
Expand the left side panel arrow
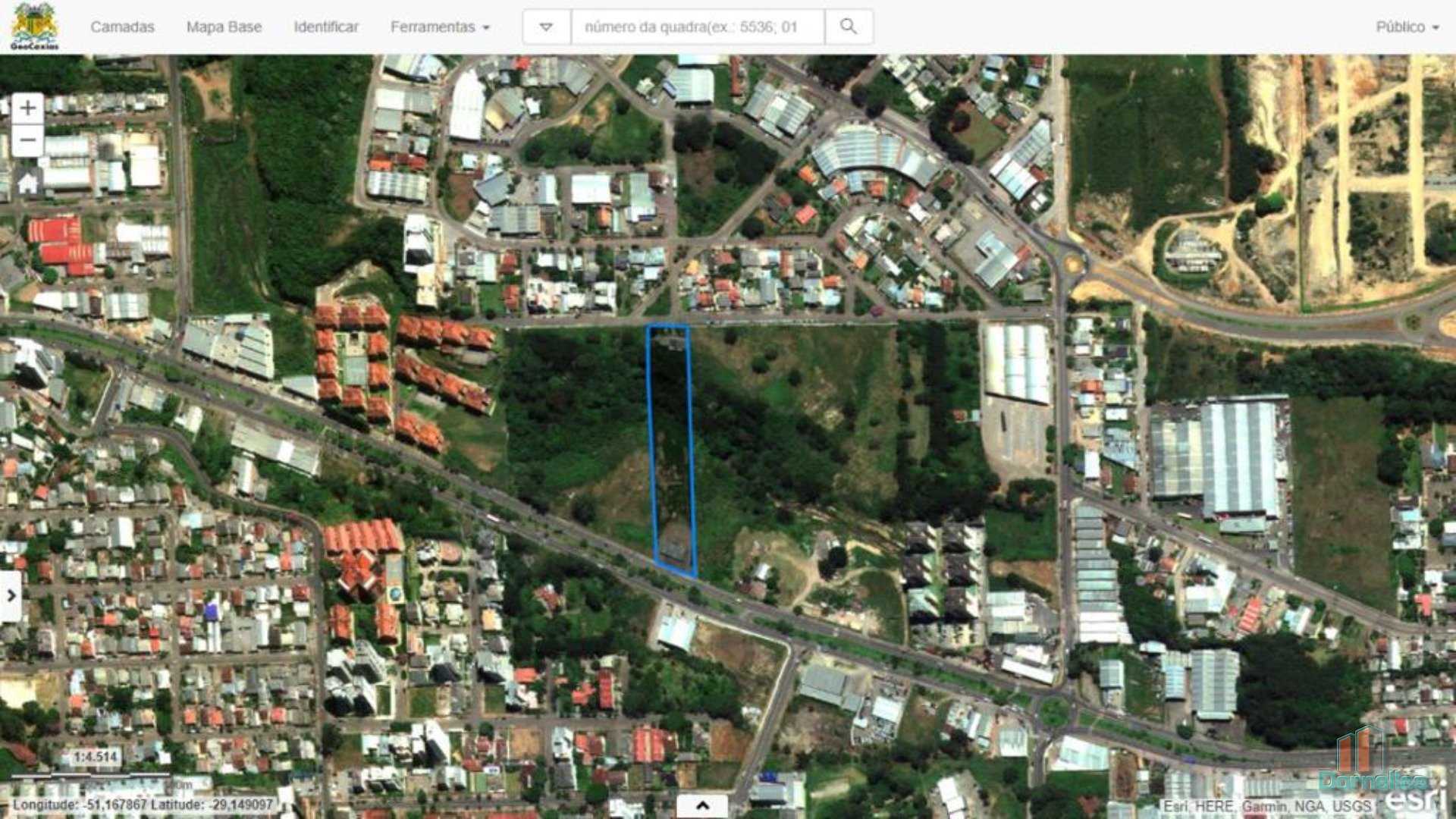[x=11, y=596]
